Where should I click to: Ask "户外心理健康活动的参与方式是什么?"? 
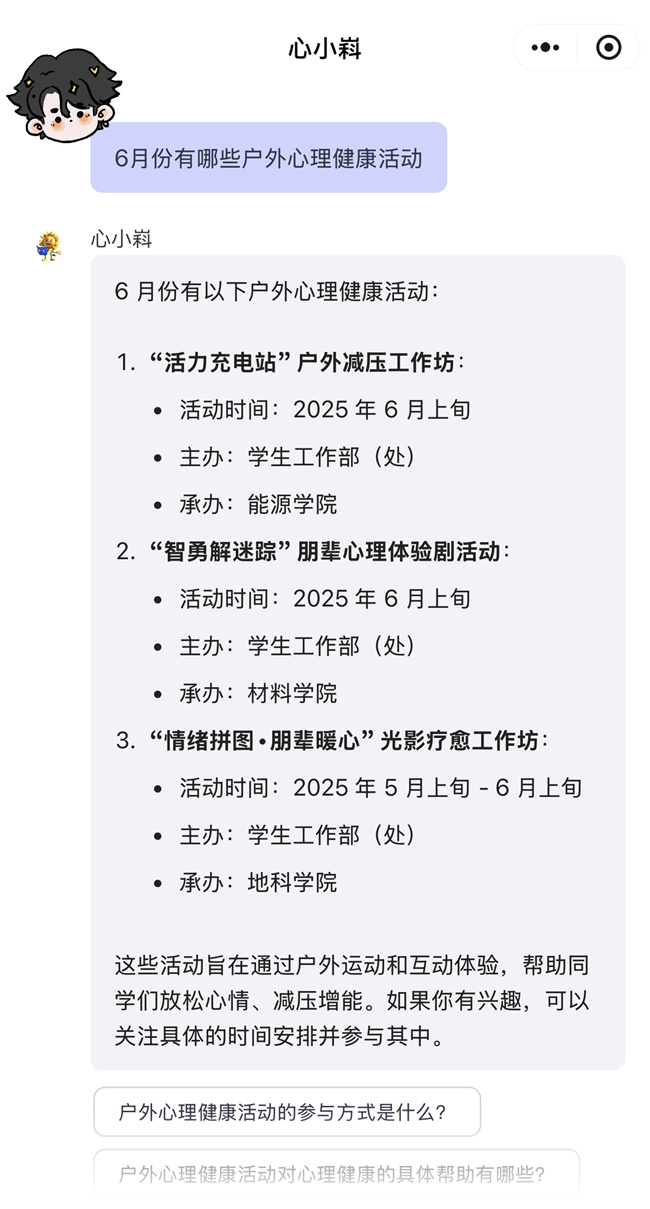tap(287, 1112)
